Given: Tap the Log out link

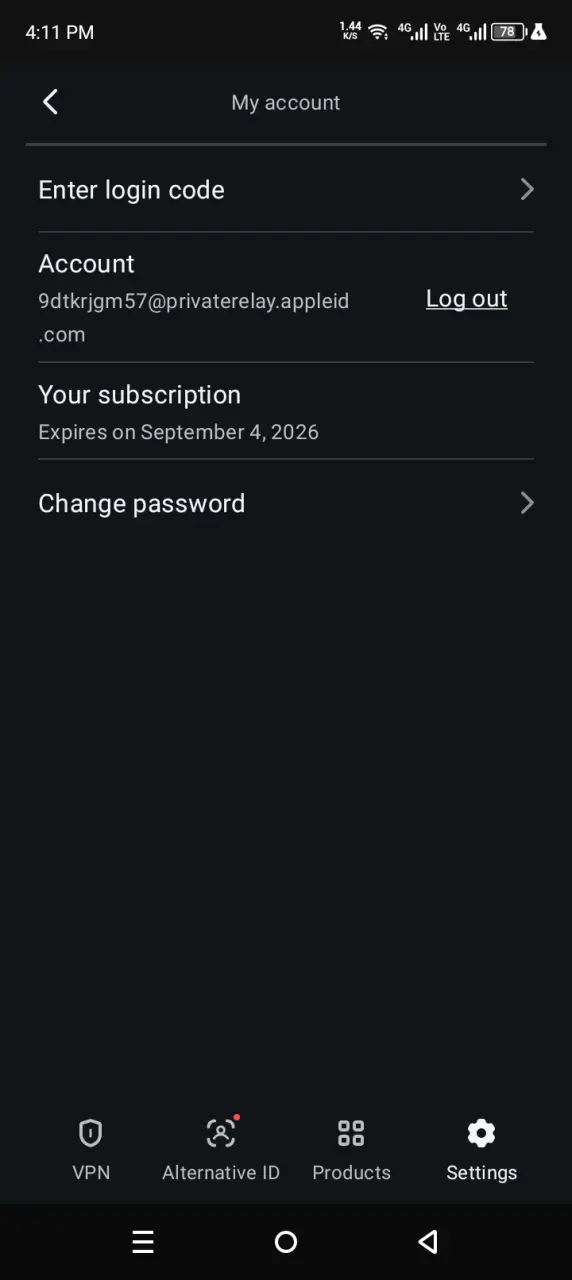Looking at the screenshot, I should pyautogui.click(x=467, y=298).
